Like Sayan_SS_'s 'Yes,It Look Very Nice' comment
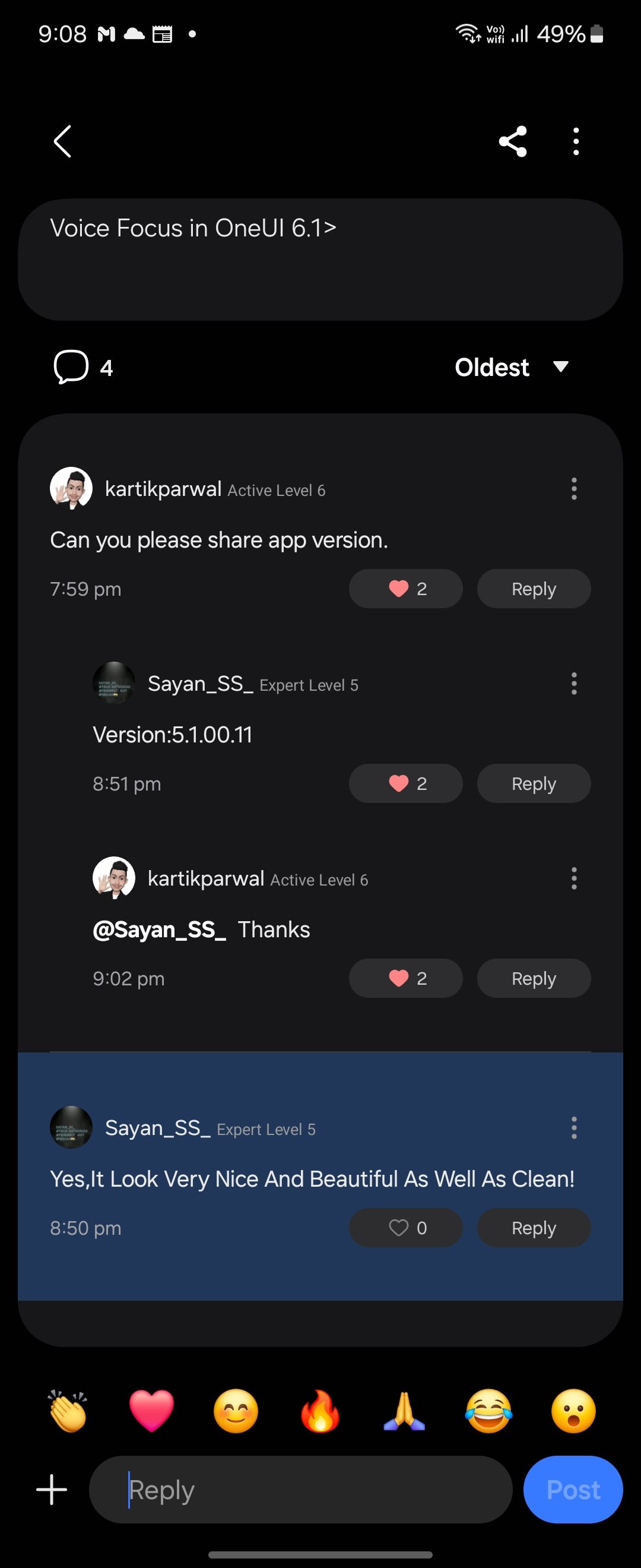This screenshot has width=641, height=1568. tap(405, 1228)
